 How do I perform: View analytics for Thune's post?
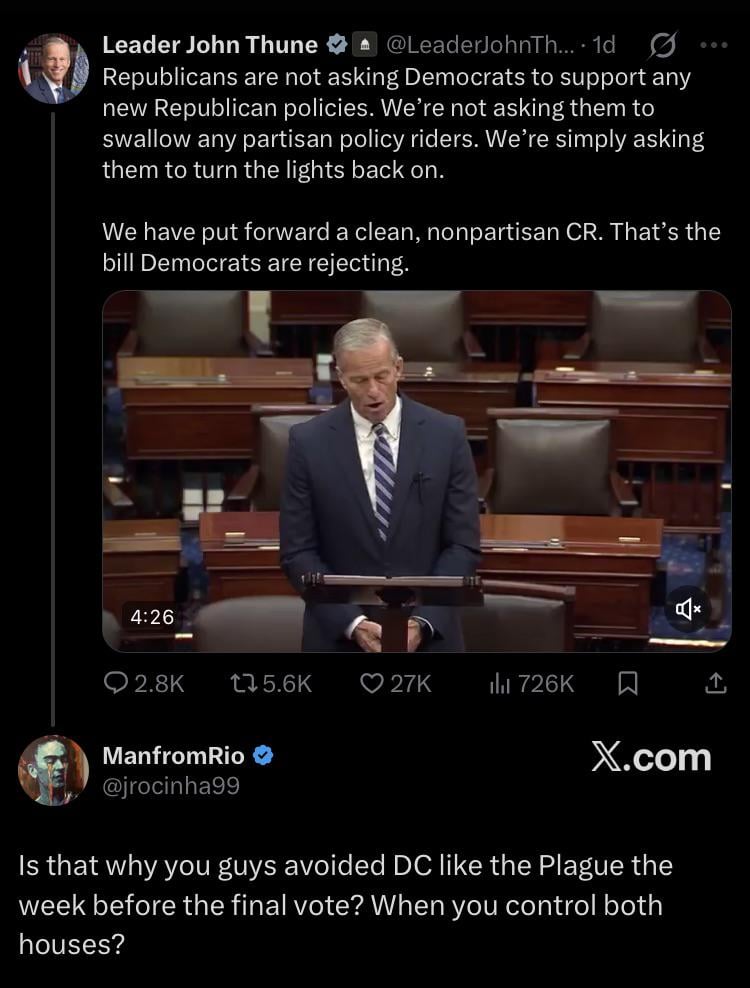coord(531,683)
